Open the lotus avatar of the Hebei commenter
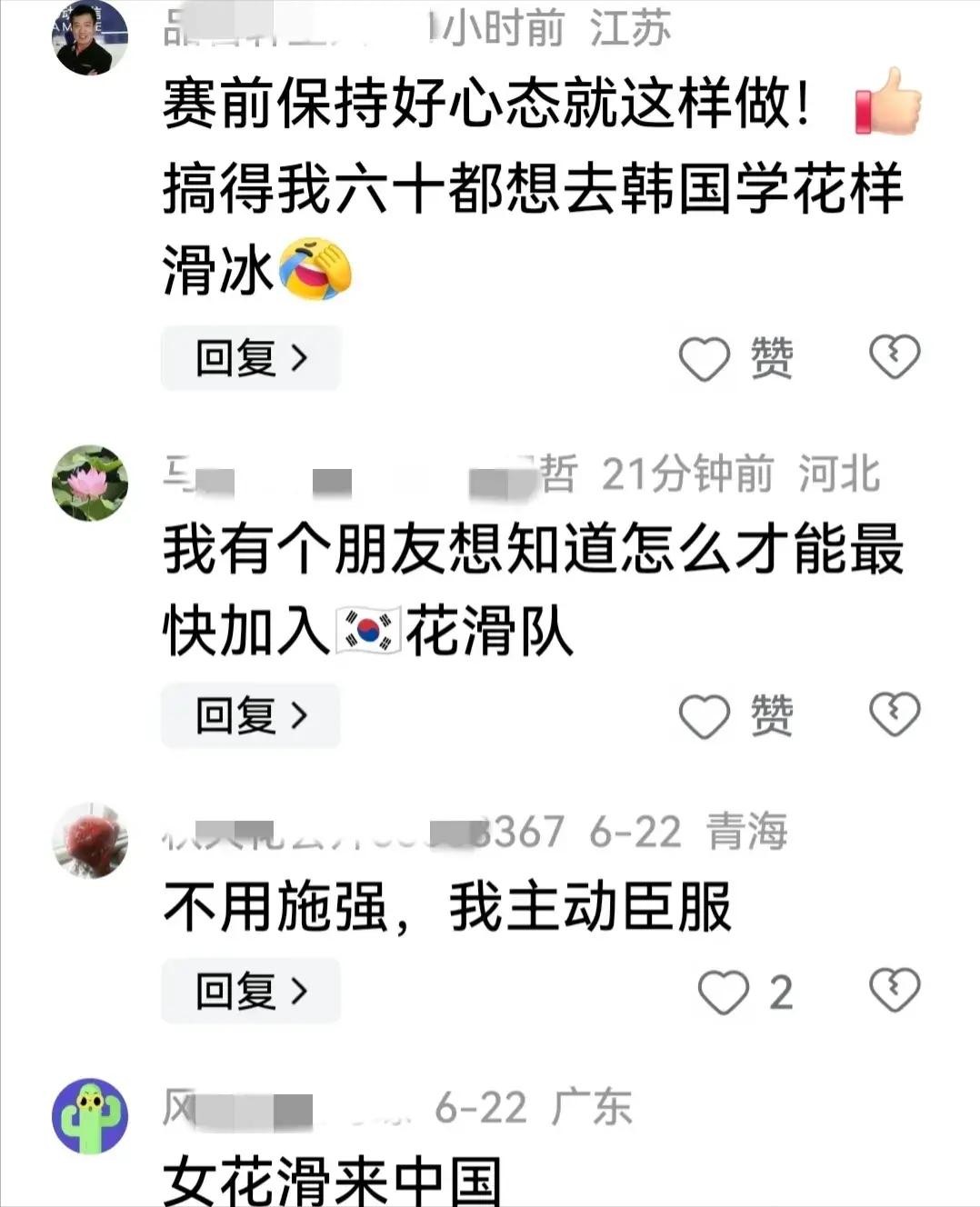The width and height of the screenshot is (980, 1207). click(89, 483)
